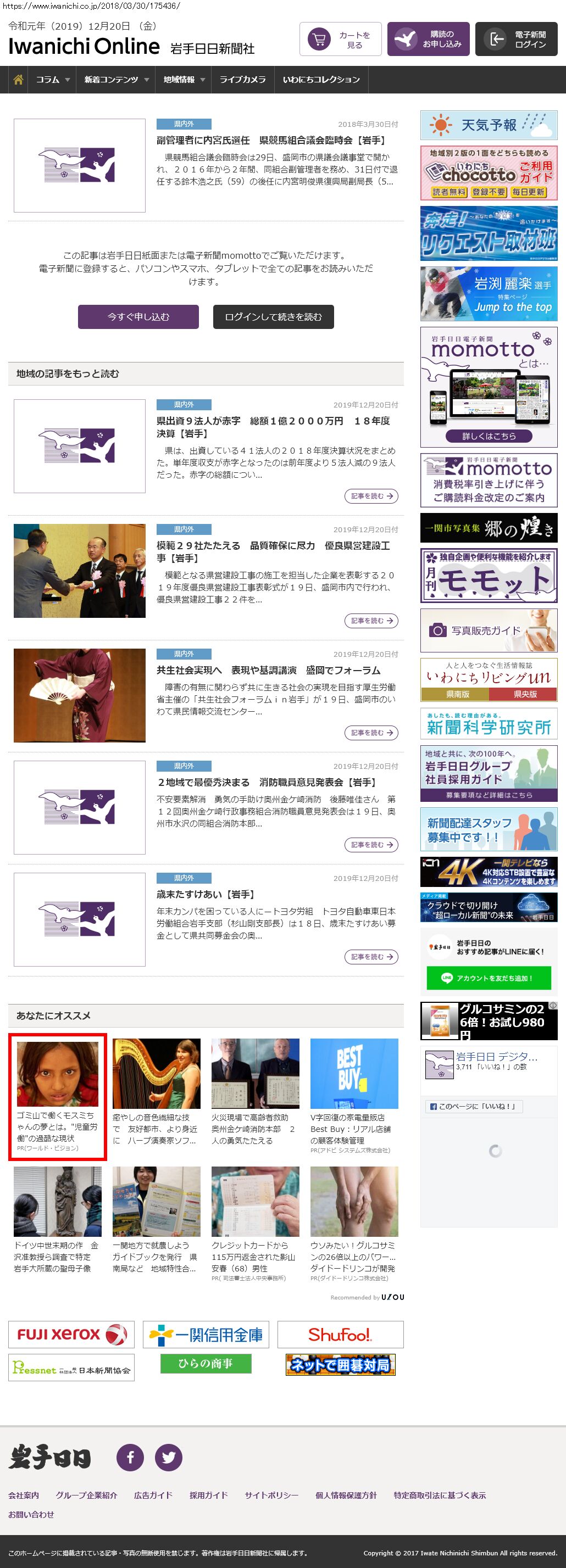Open 歳末たすけあい article via 記事を読む
The image size is (566, 1568).
tap(371, 957)
